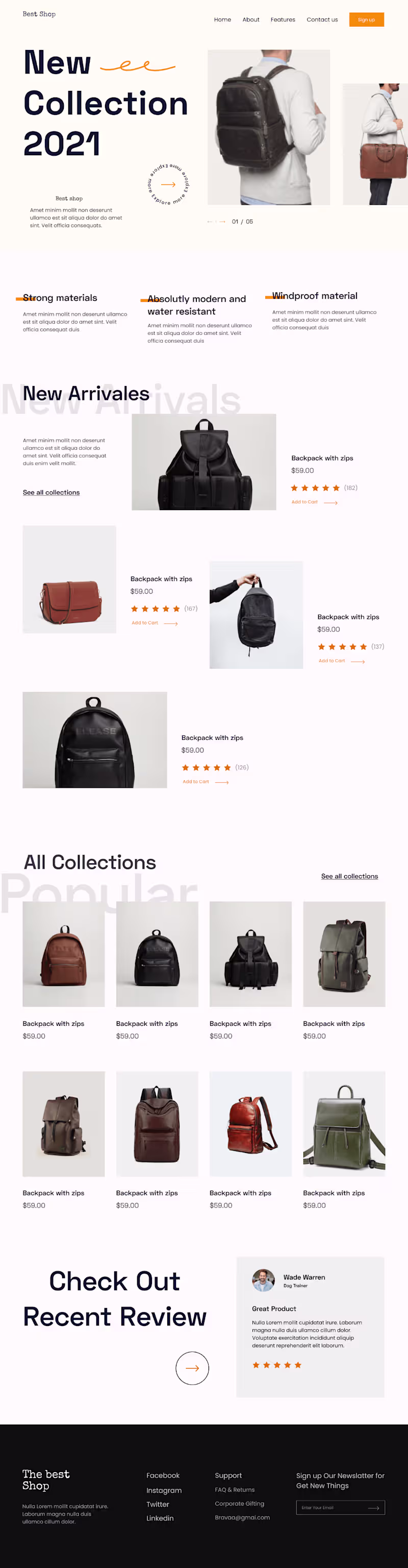Add the product with 126 reviews to cart

pyautogui.click(x=196, y=782)
